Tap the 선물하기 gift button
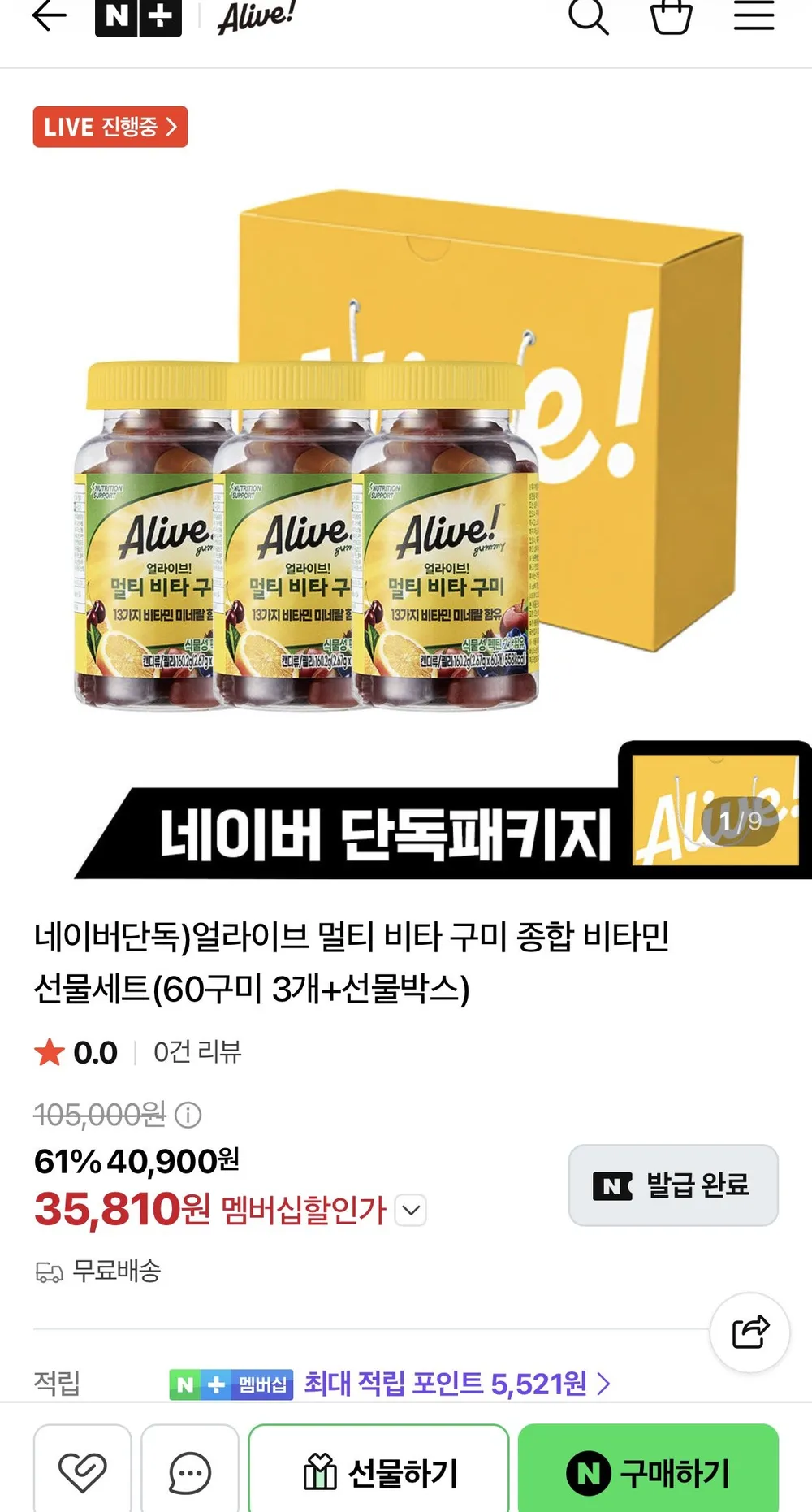 coord(379,1471)
